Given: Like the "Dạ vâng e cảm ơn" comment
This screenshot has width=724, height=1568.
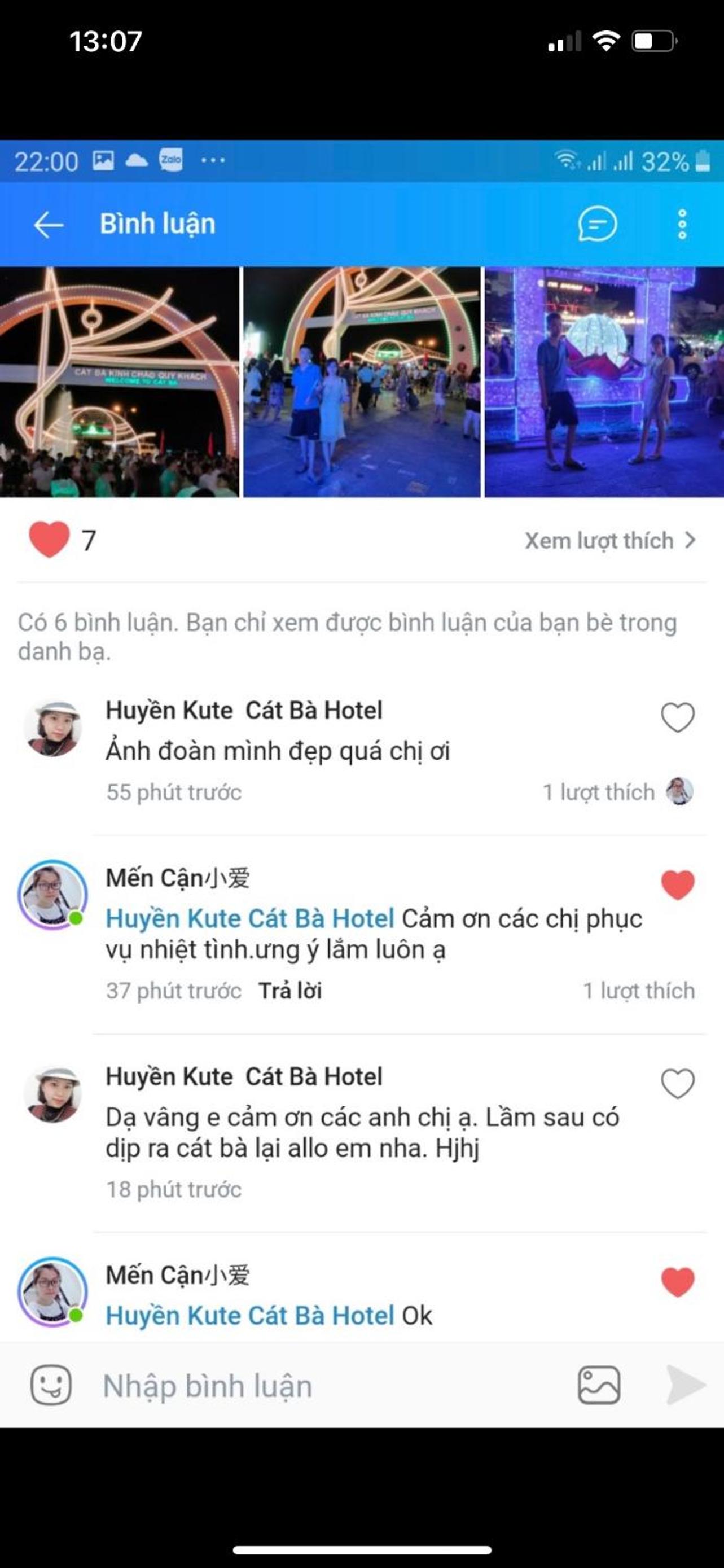Looking at the screenshot, I should [677, 1084].
